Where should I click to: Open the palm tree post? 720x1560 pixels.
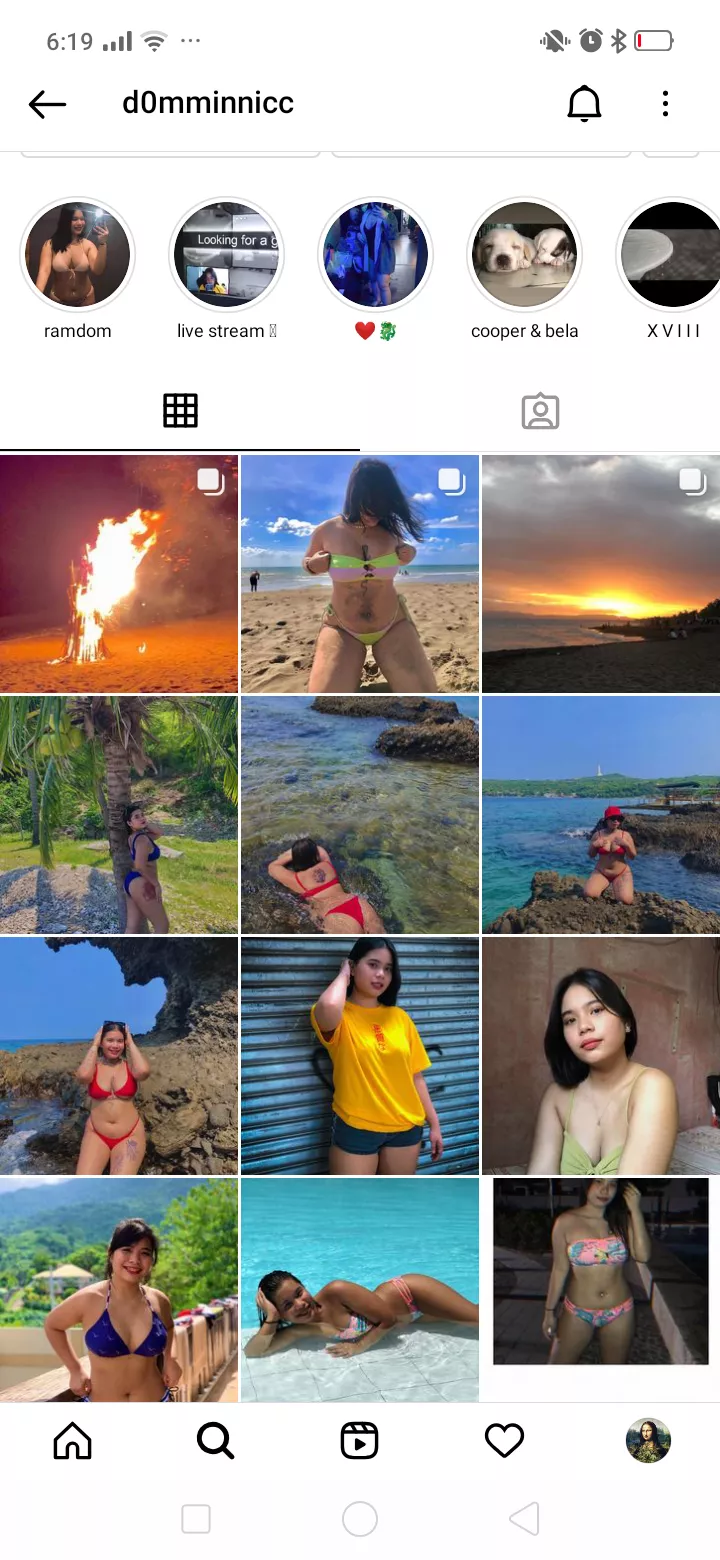tap(119, 815)
